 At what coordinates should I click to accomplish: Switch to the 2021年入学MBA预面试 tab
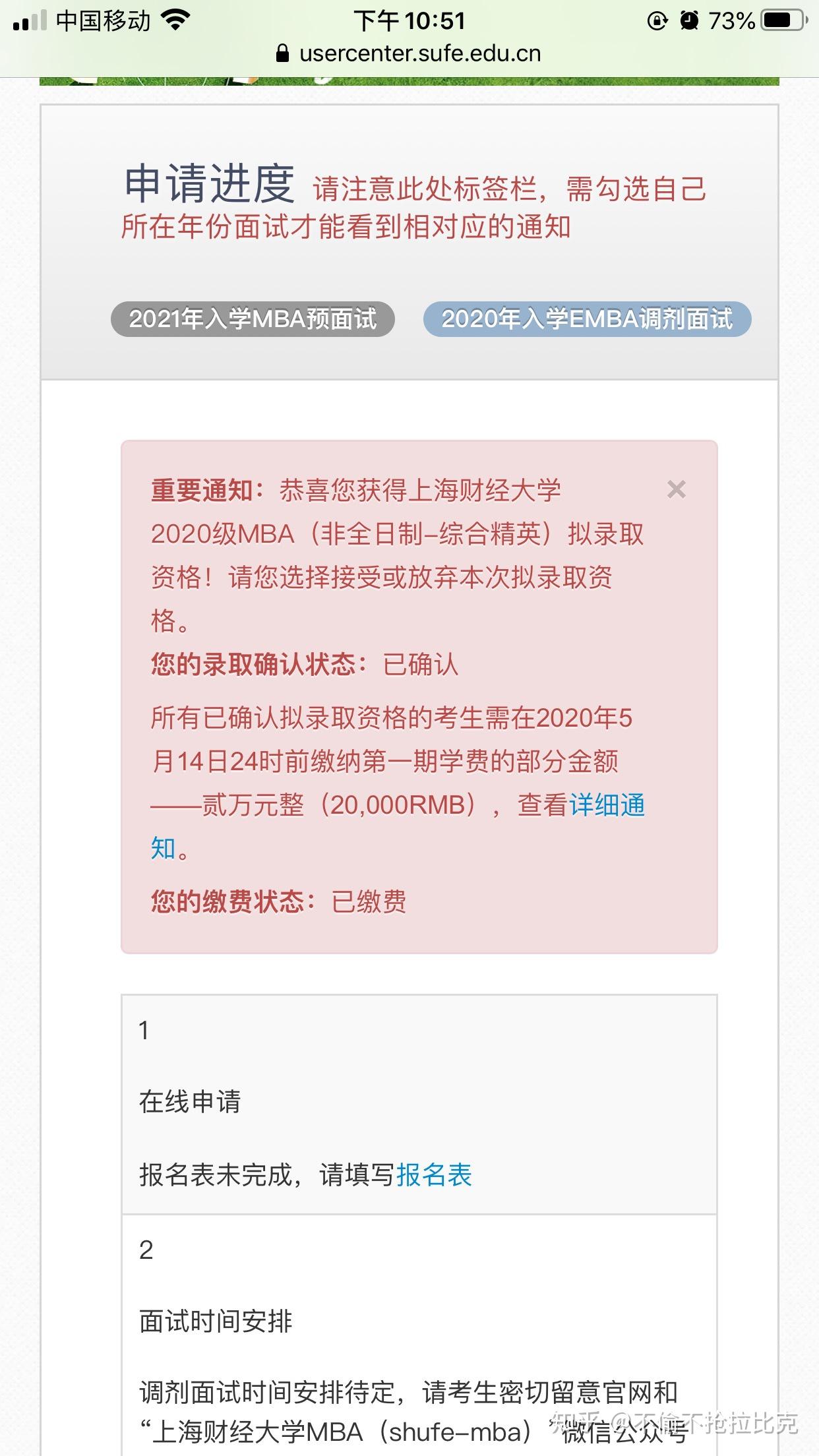(253, 319)
